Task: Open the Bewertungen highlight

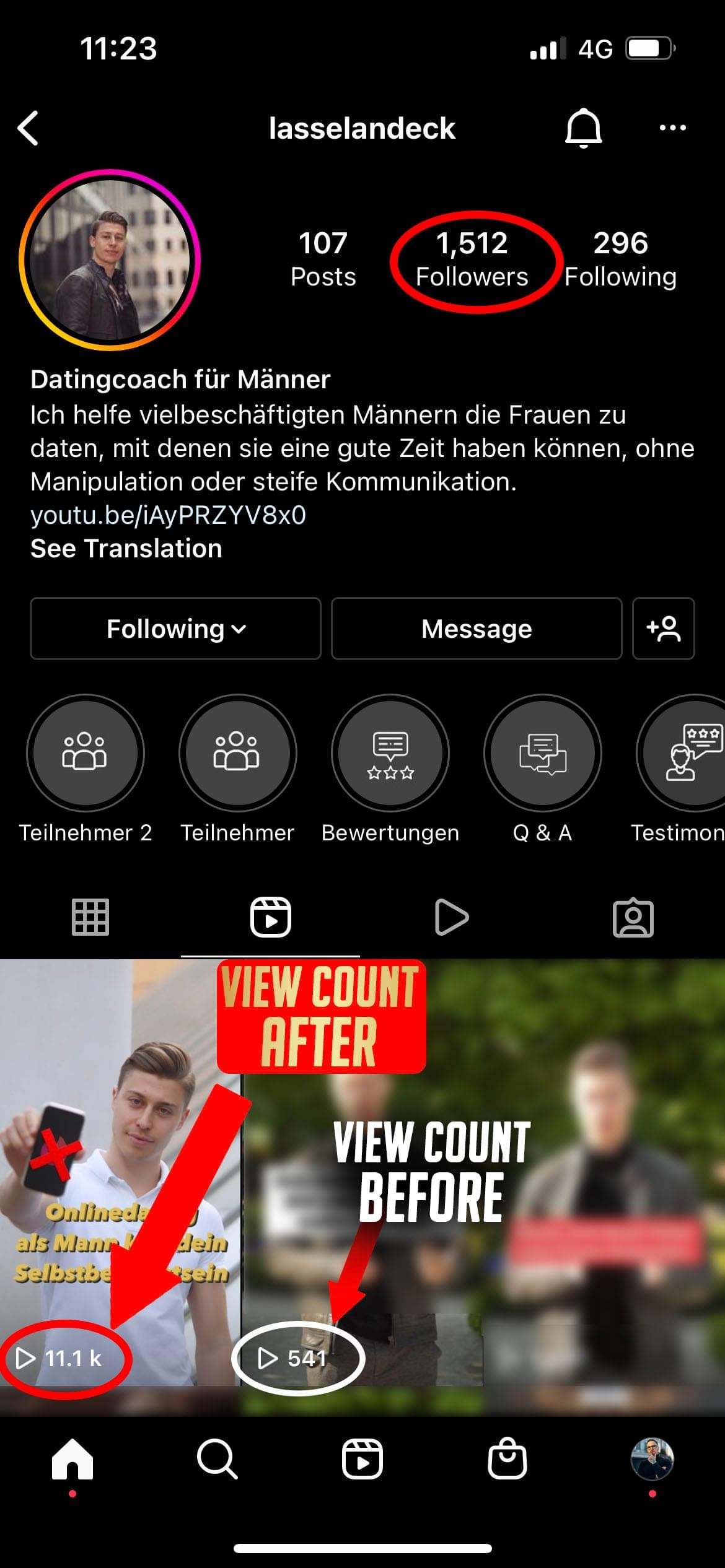Action: point(390,753)
